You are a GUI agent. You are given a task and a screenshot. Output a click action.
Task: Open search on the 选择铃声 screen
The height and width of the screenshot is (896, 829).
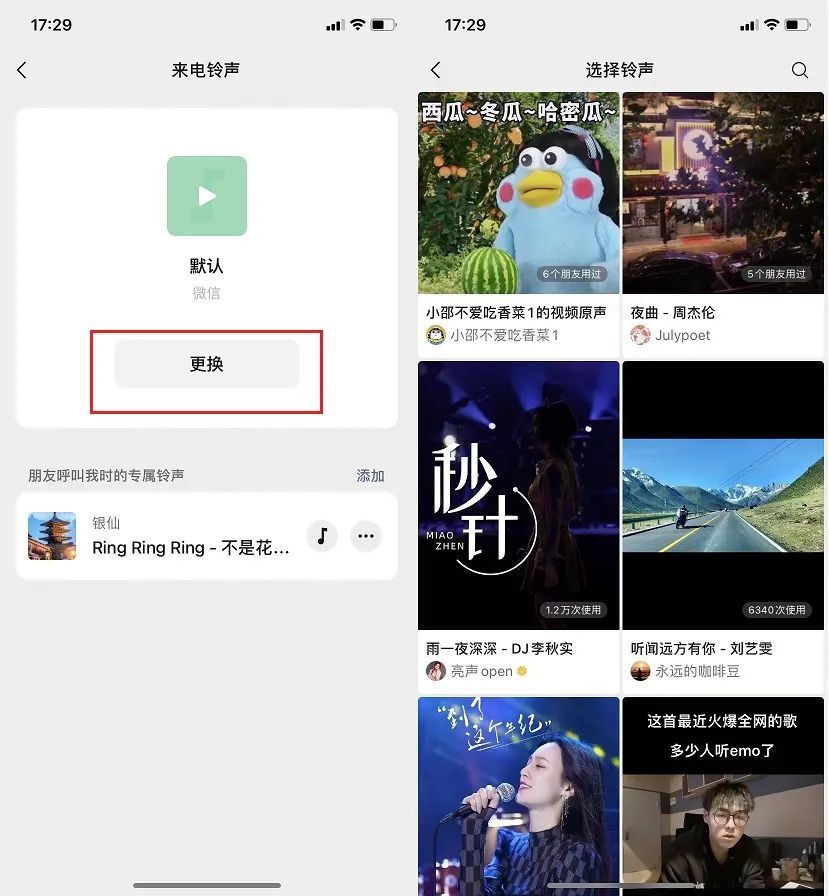point(799,70)
